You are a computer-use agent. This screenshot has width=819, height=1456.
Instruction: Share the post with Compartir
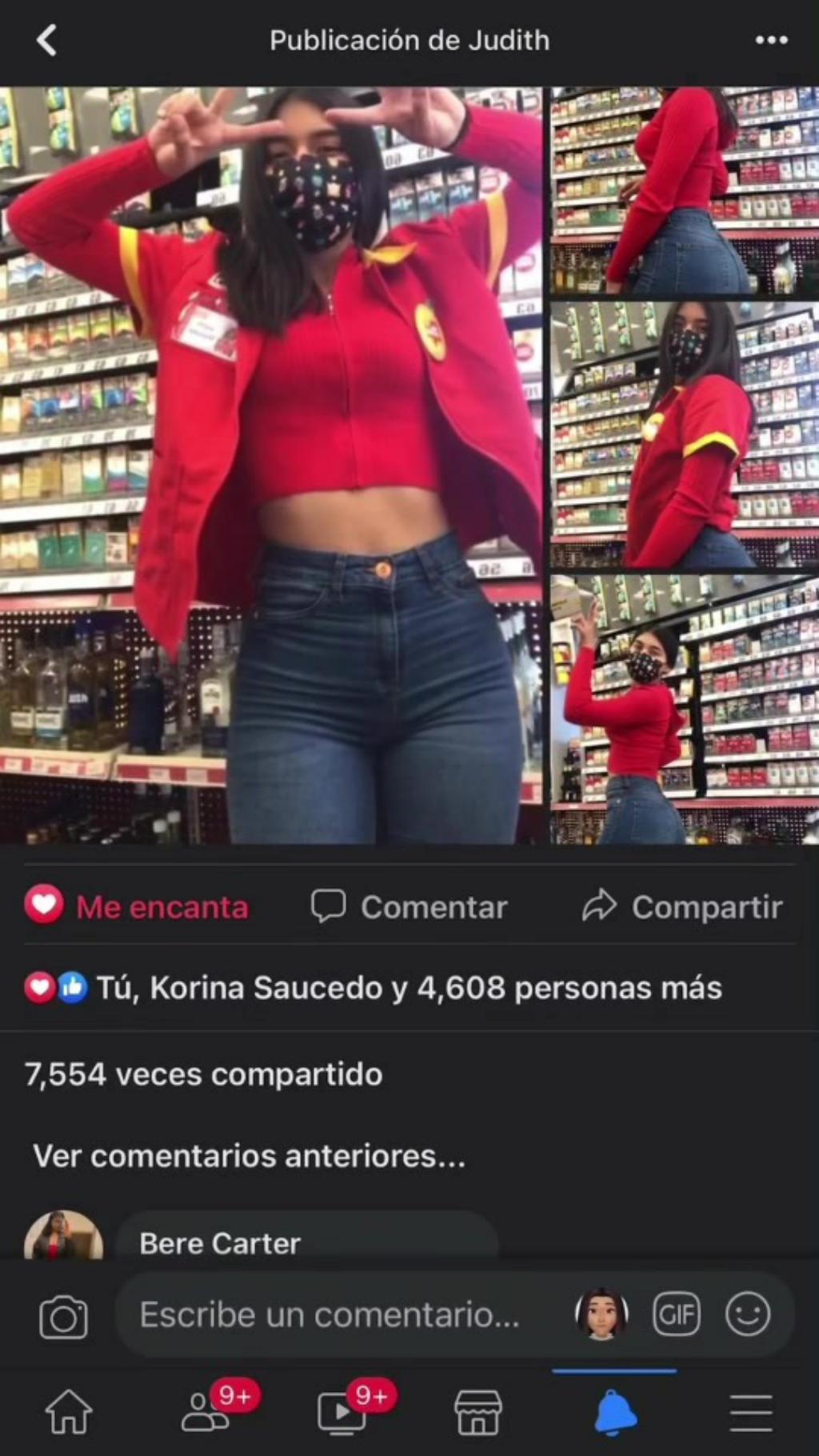(x=682, y=906)
